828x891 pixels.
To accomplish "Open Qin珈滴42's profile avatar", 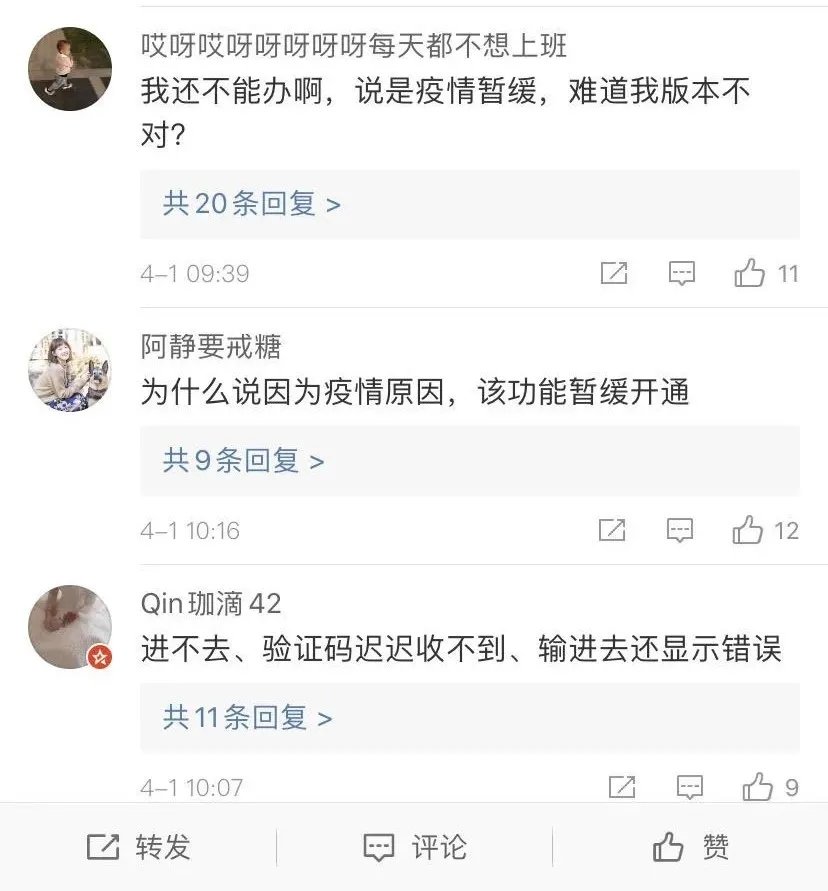I will 70,627.
